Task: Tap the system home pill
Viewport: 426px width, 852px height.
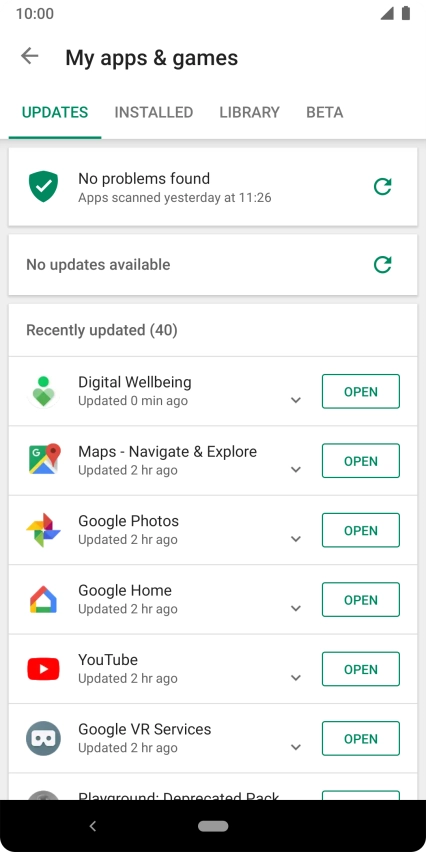Action: 213,826
